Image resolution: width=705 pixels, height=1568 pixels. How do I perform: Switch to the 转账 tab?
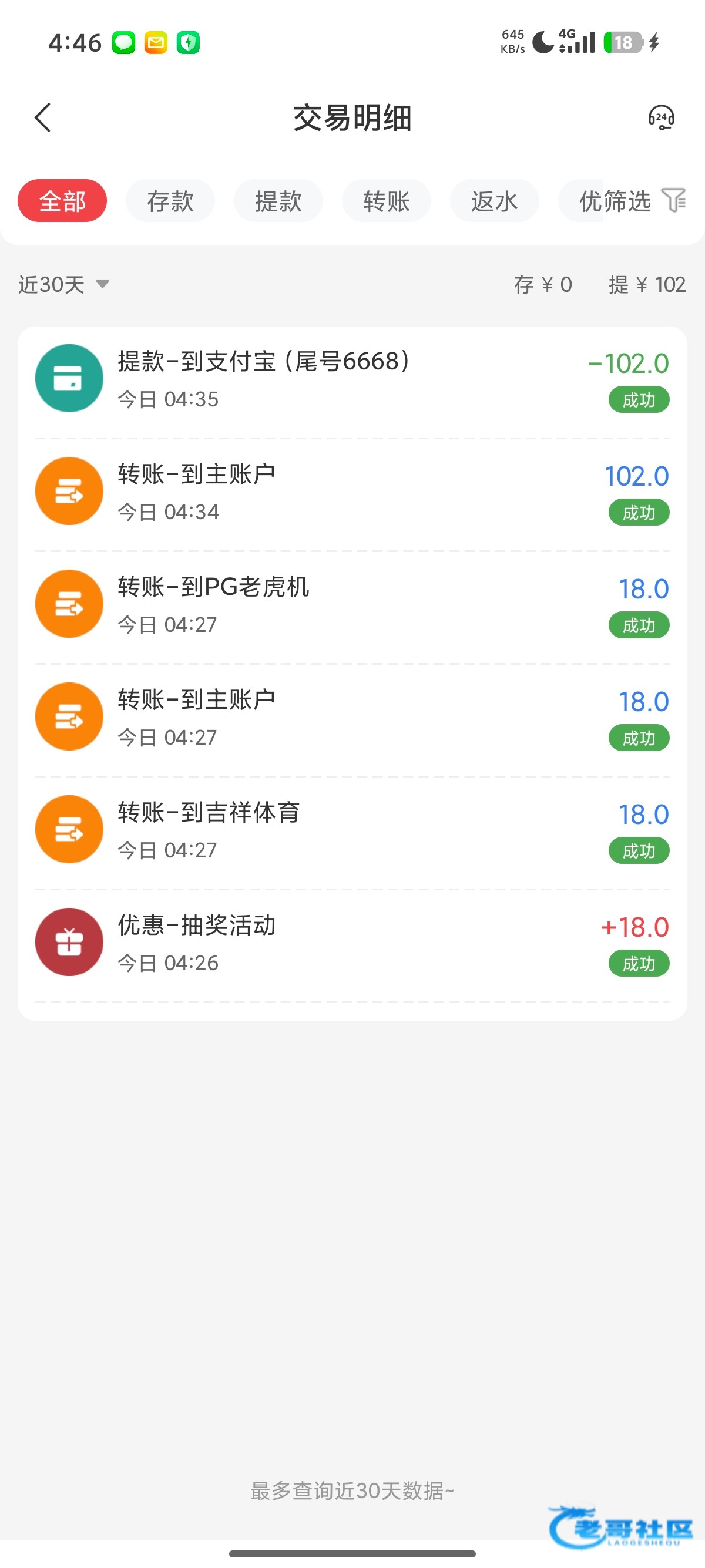point(387,201)
